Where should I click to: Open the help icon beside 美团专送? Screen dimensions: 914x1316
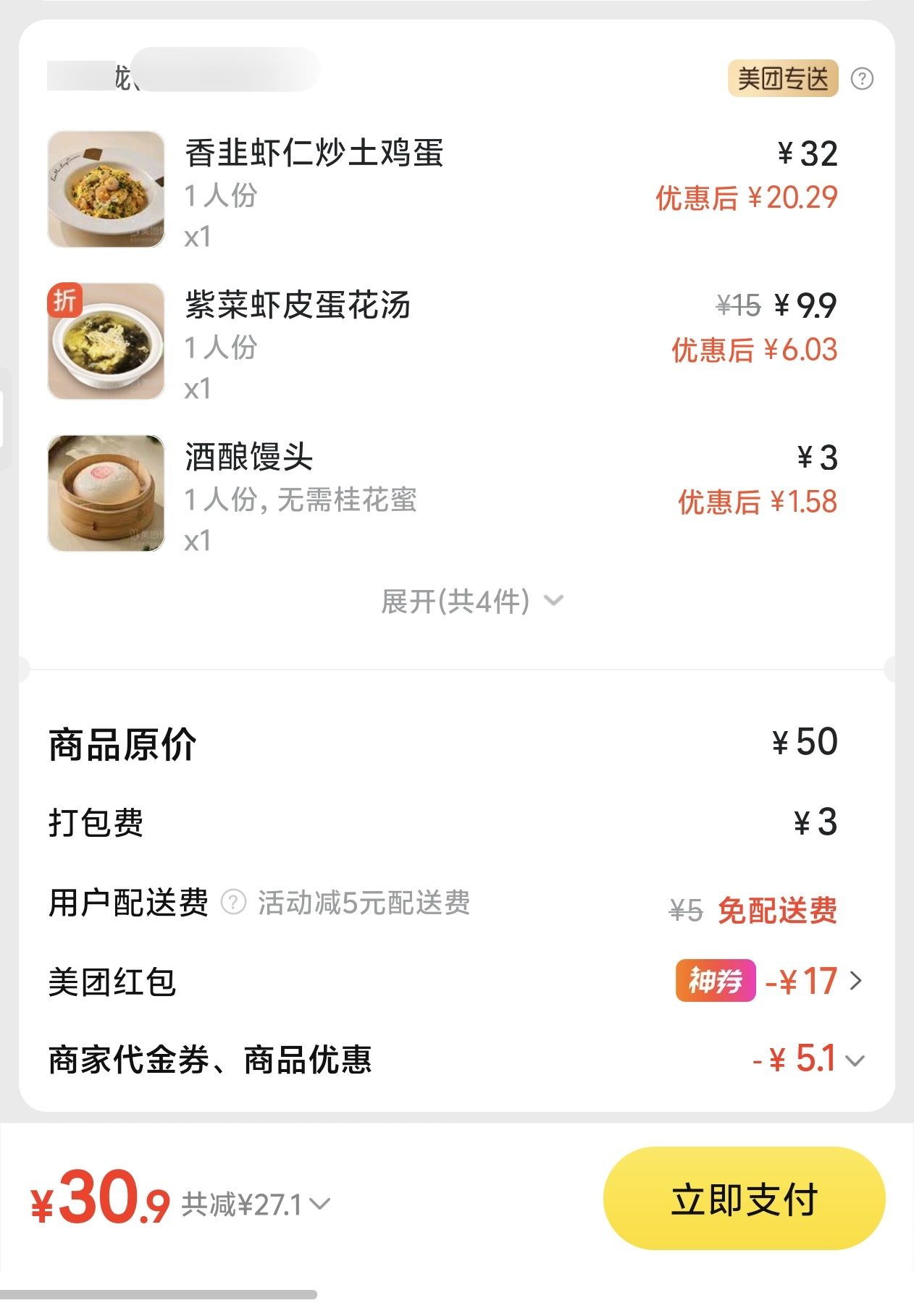862,79
